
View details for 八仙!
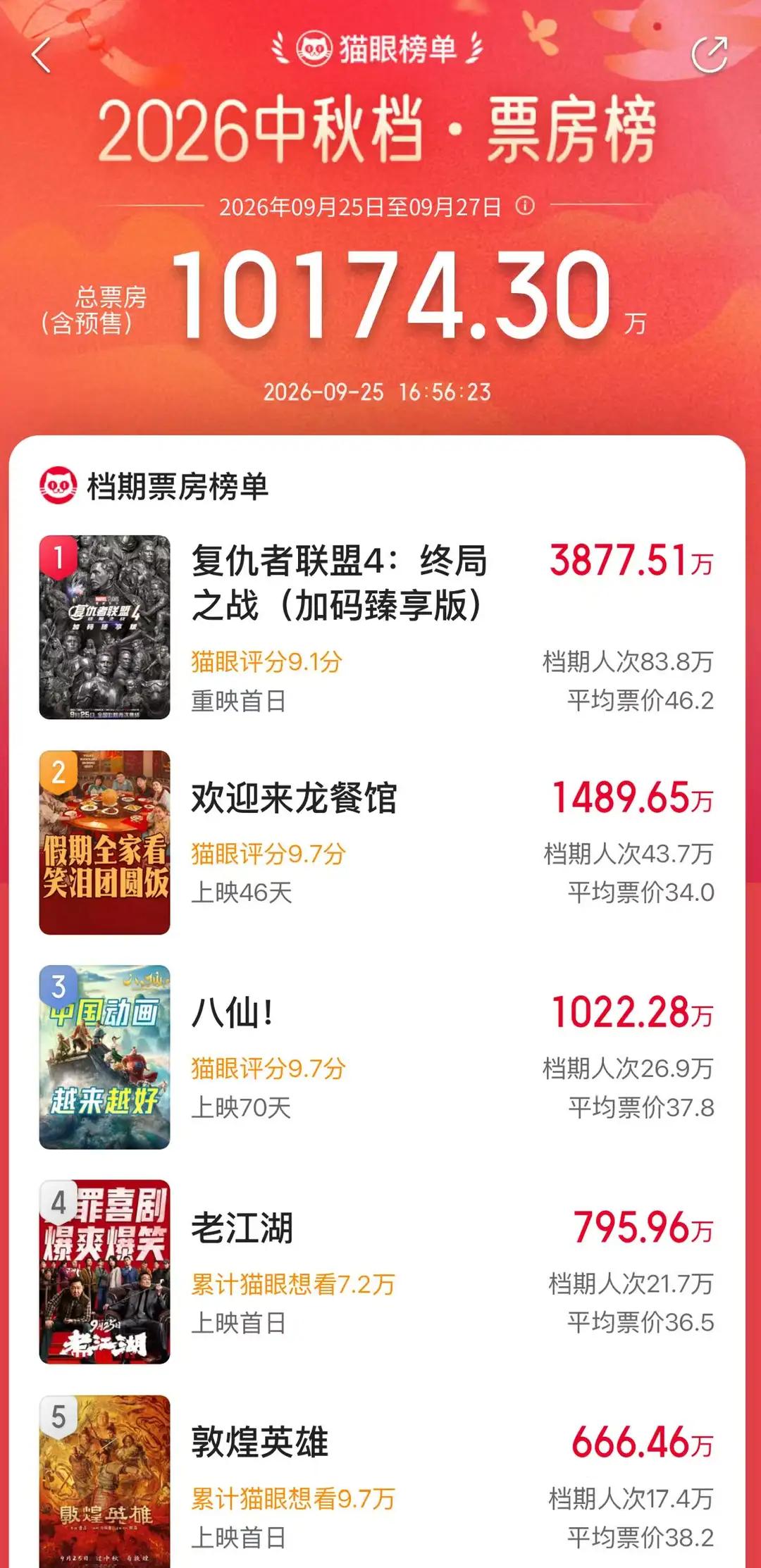pyautogui.click(x=377, y=1057)
